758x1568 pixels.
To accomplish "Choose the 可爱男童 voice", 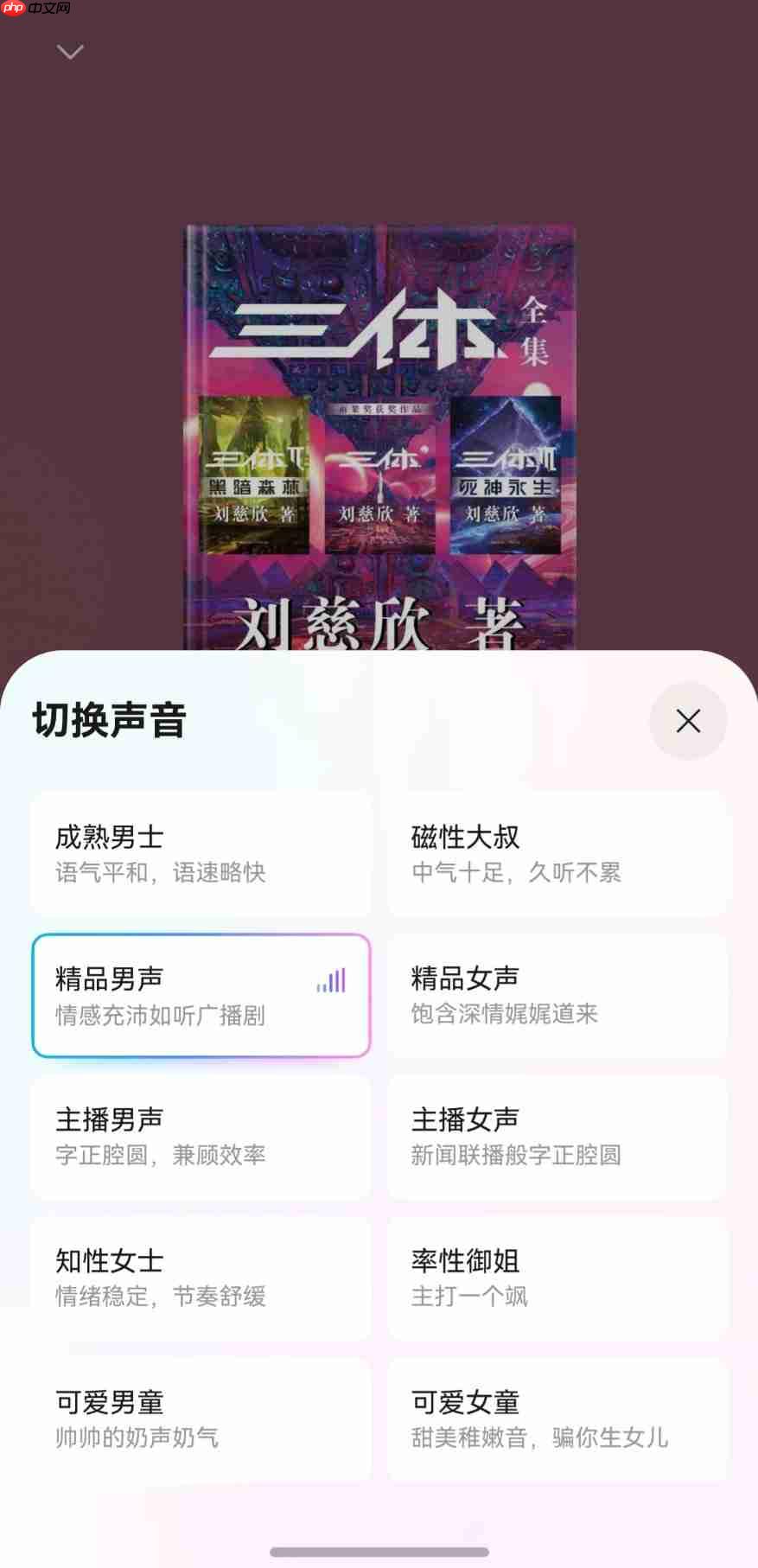I will [201, 1418].
